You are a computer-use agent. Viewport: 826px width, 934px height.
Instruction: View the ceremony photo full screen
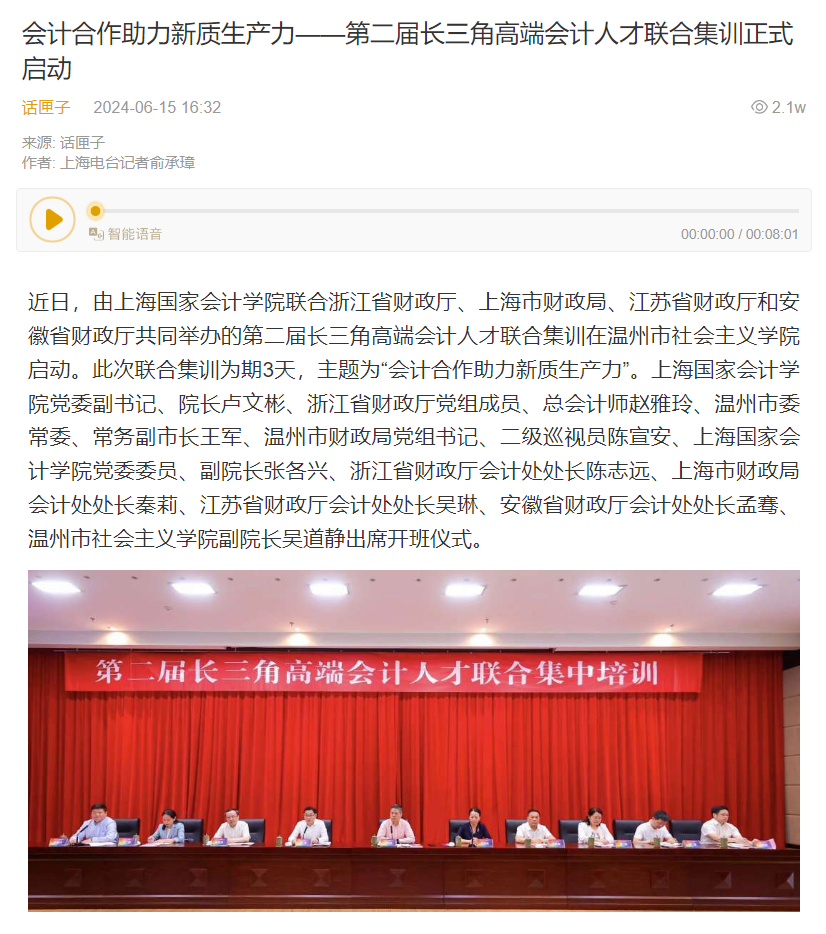[x=413, y=740]
